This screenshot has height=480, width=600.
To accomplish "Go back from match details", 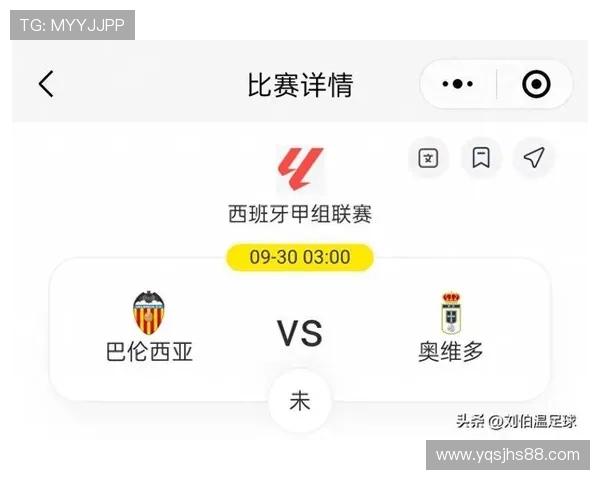I will click(46, 84).
